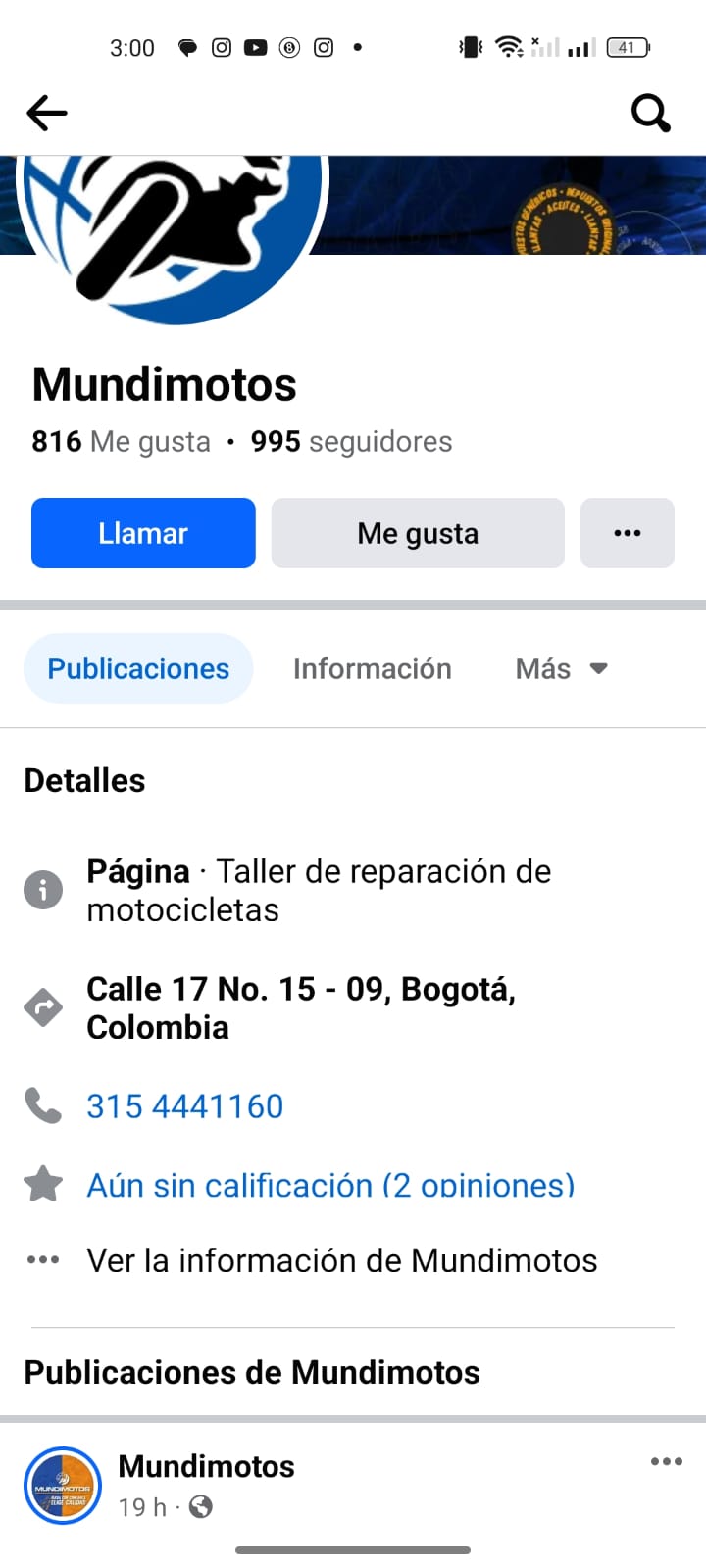Viewport: 706px width, 1568px height.
Task: Open Mundimotos author name on the post
Action: coord(206,1466)
